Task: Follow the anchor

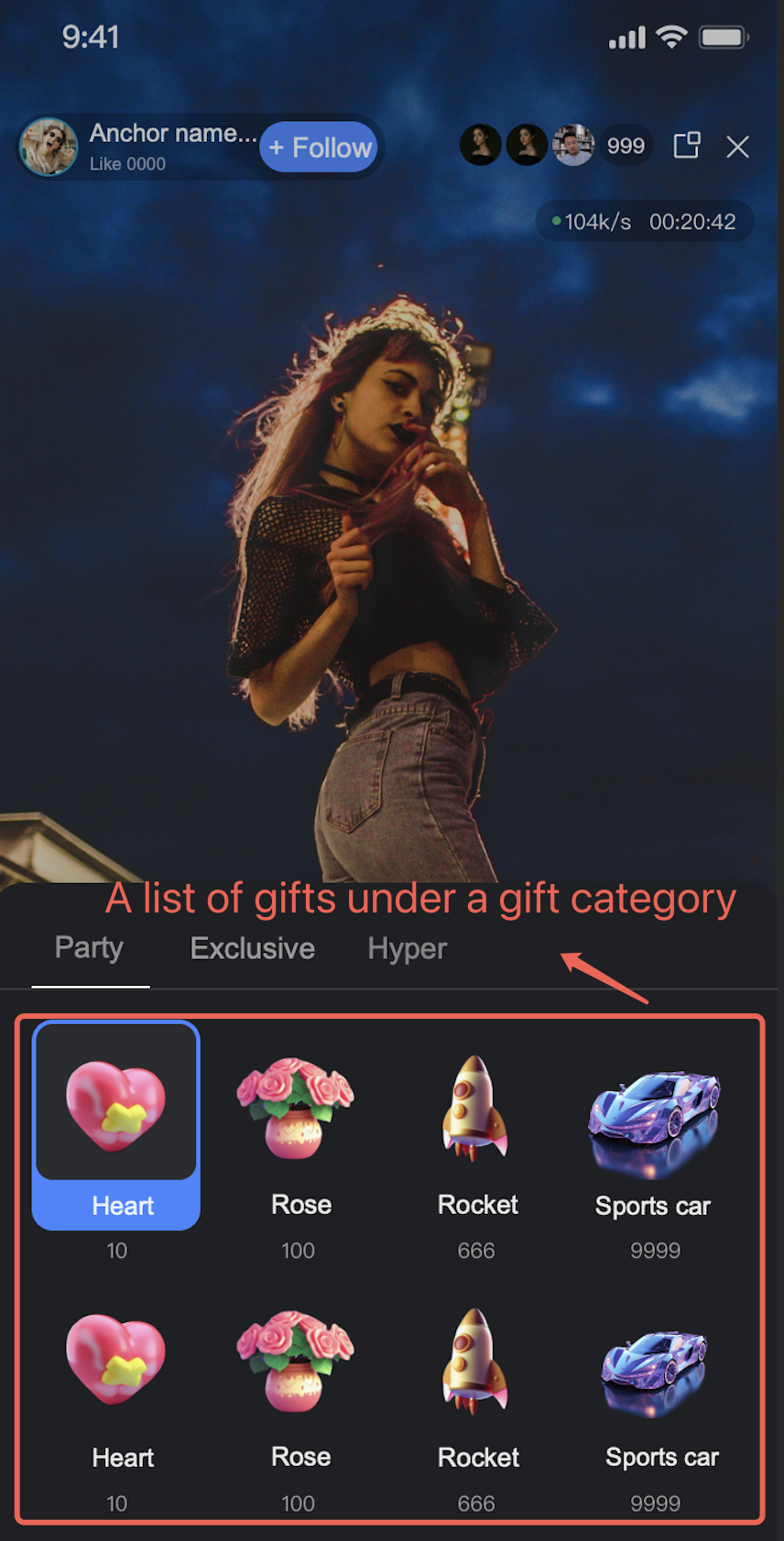Action: tap(319, 148)
